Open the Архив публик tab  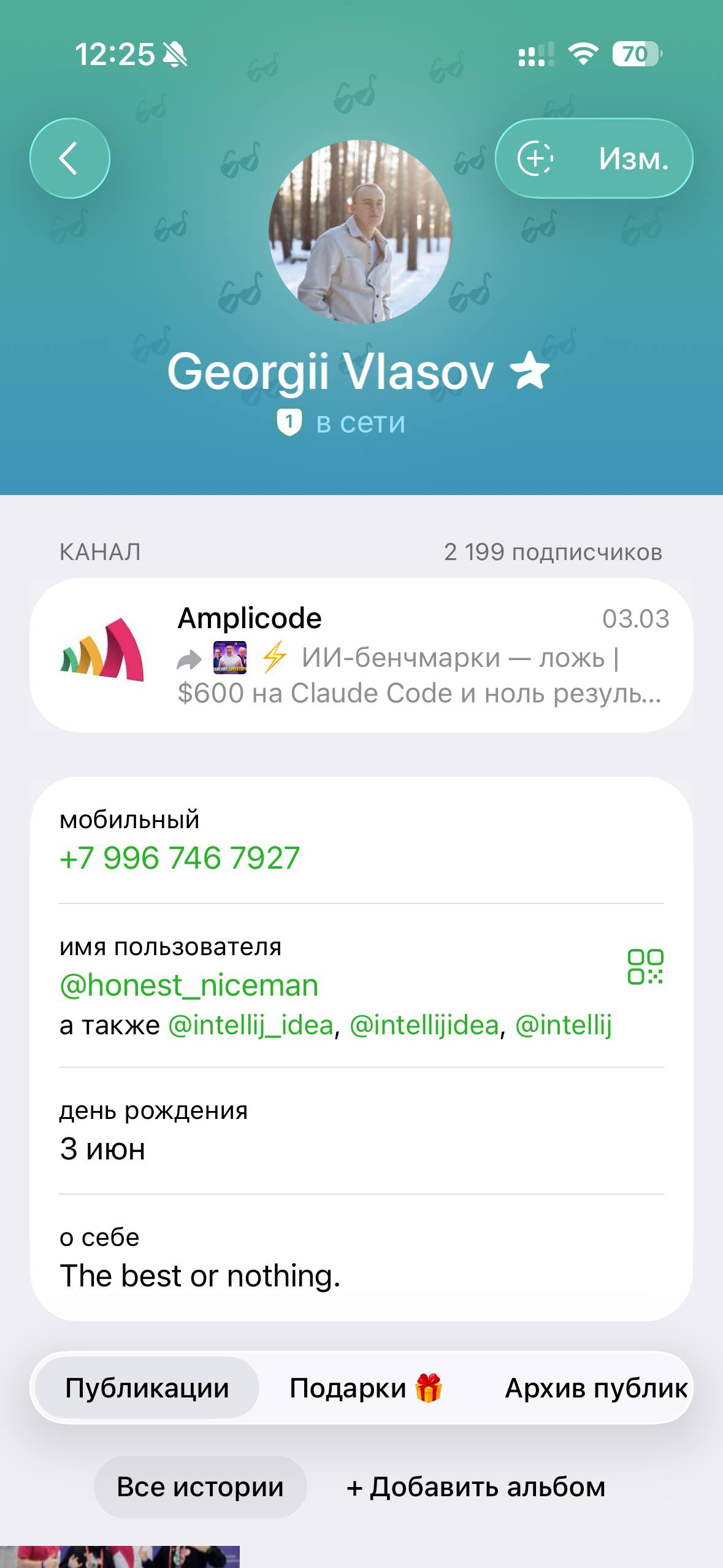coord(595,1389)
